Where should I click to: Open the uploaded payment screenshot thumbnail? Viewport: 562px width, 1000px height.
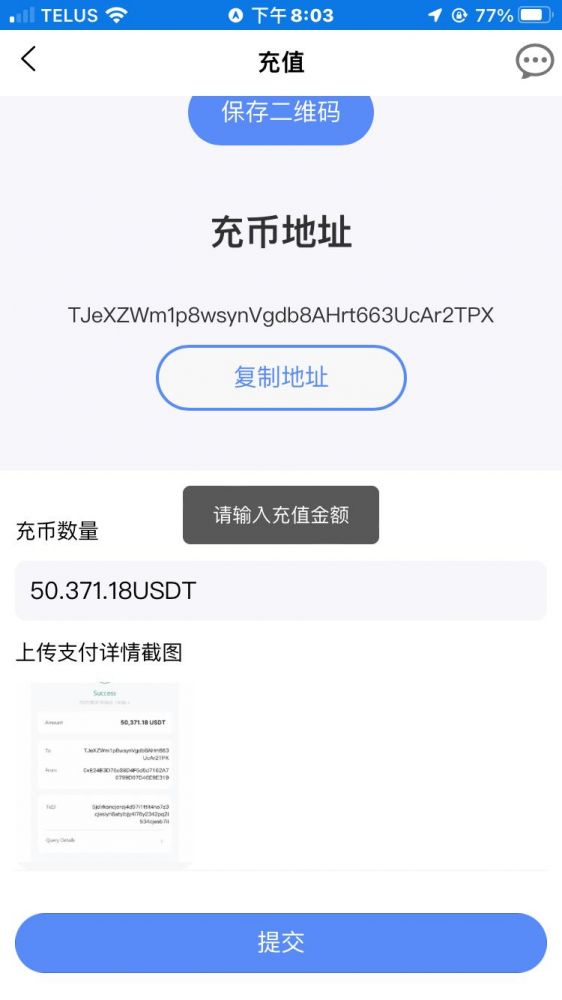coord(104,775)
